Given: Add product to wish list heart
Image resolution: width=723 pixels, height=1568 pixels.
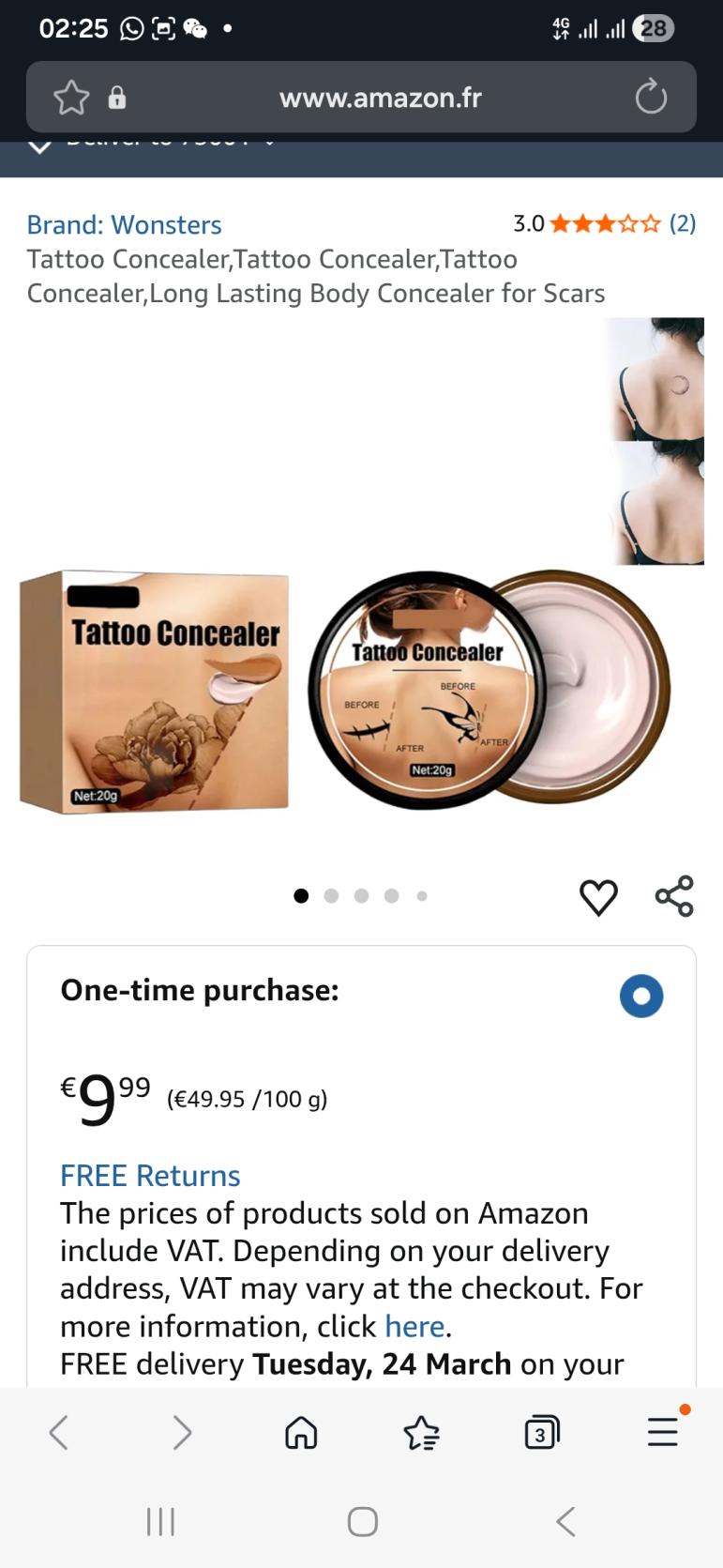Looking at the screenshot, I should pos(598,897).
